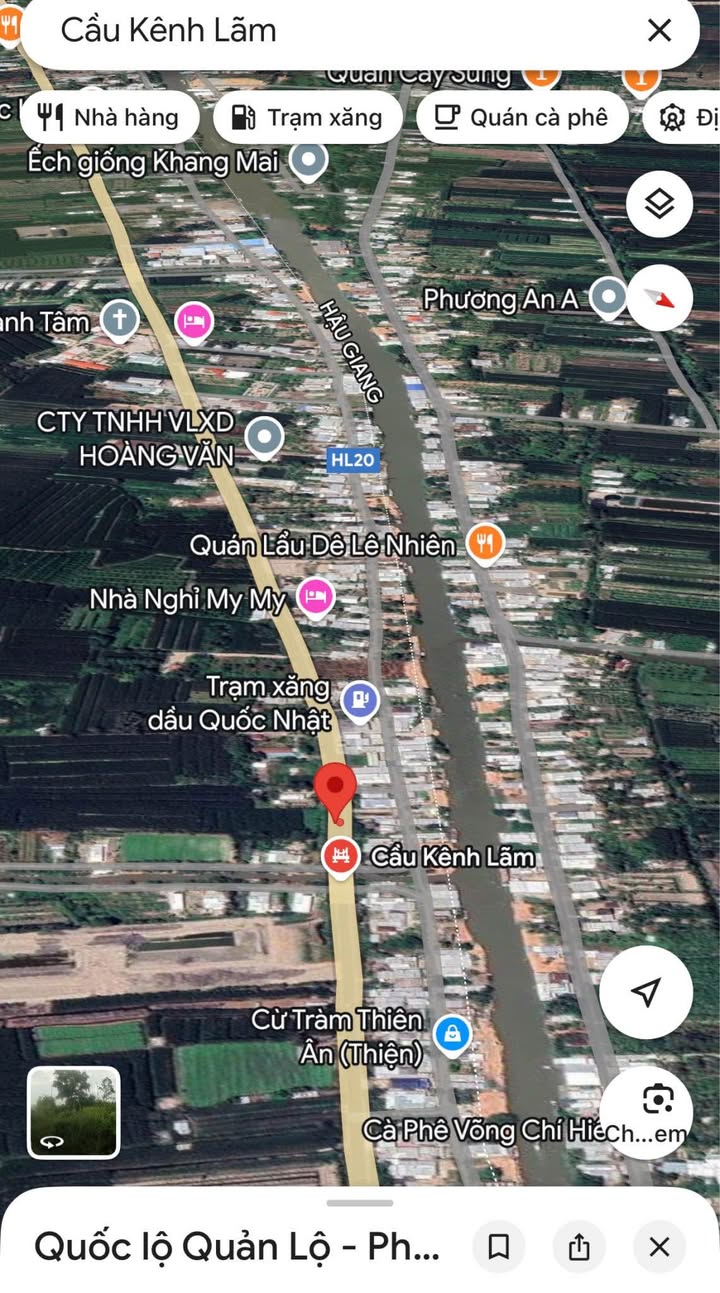The width and height of the screenshot is (720, 1293).
Task: Clear the Cầu Kênh Lãm search
Action: click(659, 31)
